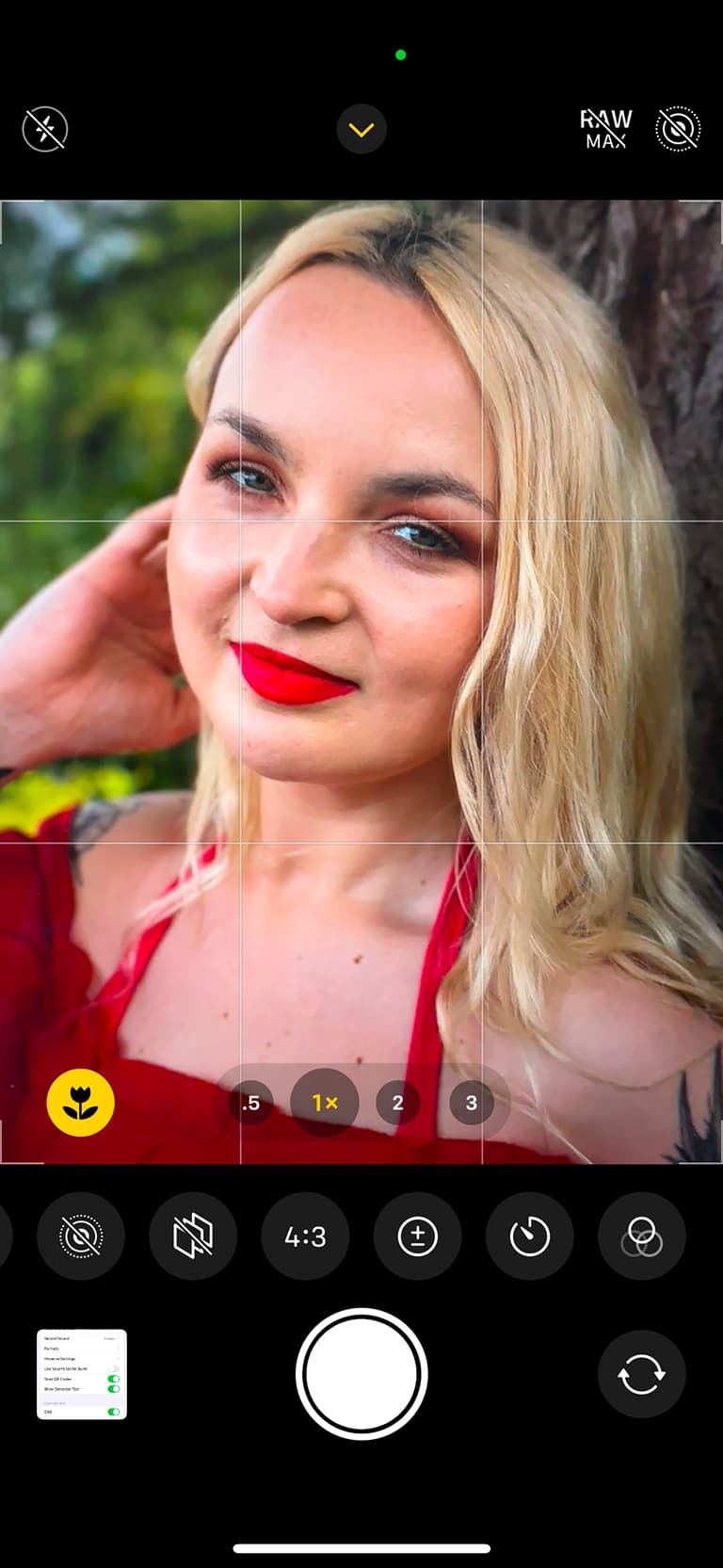This screenshot has width=723, height=1568.
Task: Open the color filters control
Action: pyautogui.click(x=641, y=1237)
